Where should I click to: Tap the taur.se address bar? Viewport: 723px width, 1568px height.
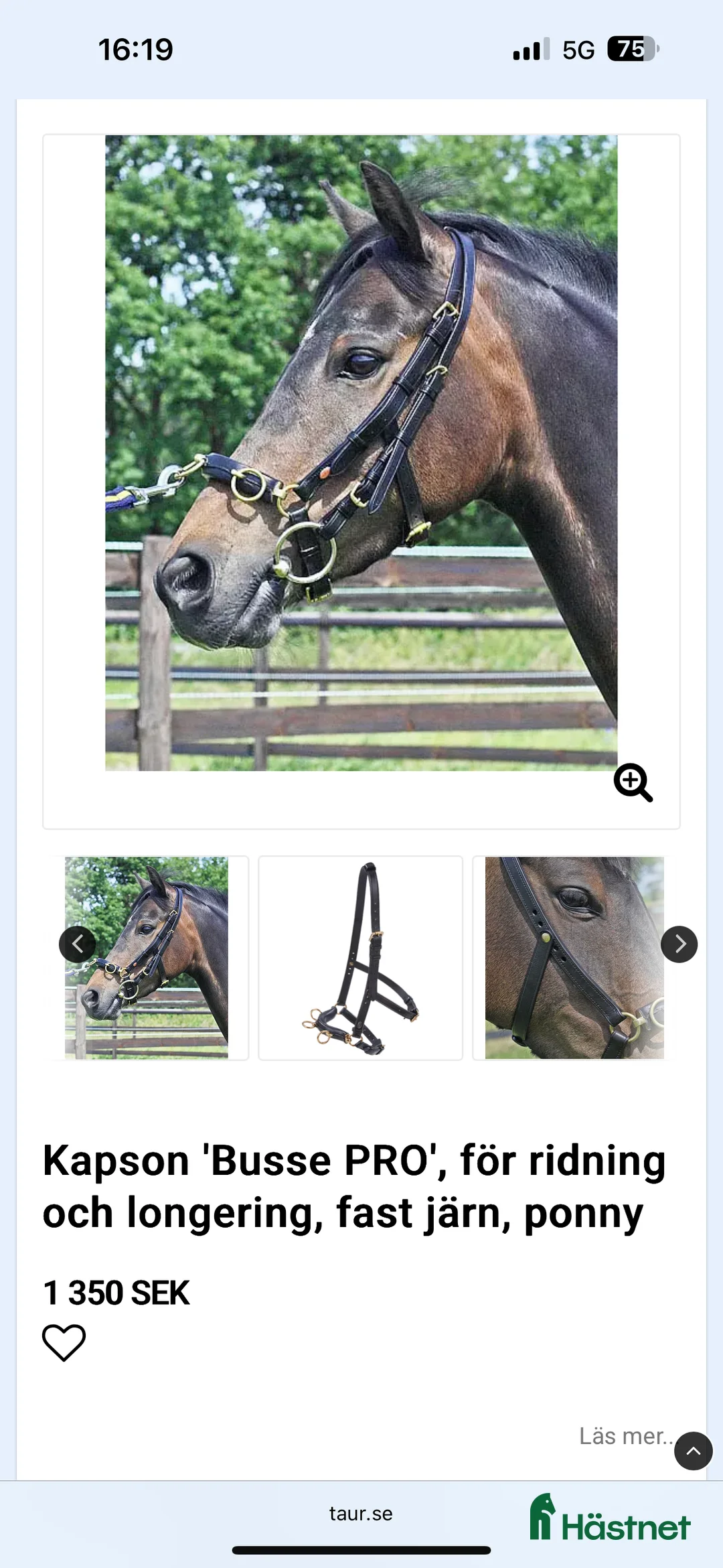point(361,1514)
